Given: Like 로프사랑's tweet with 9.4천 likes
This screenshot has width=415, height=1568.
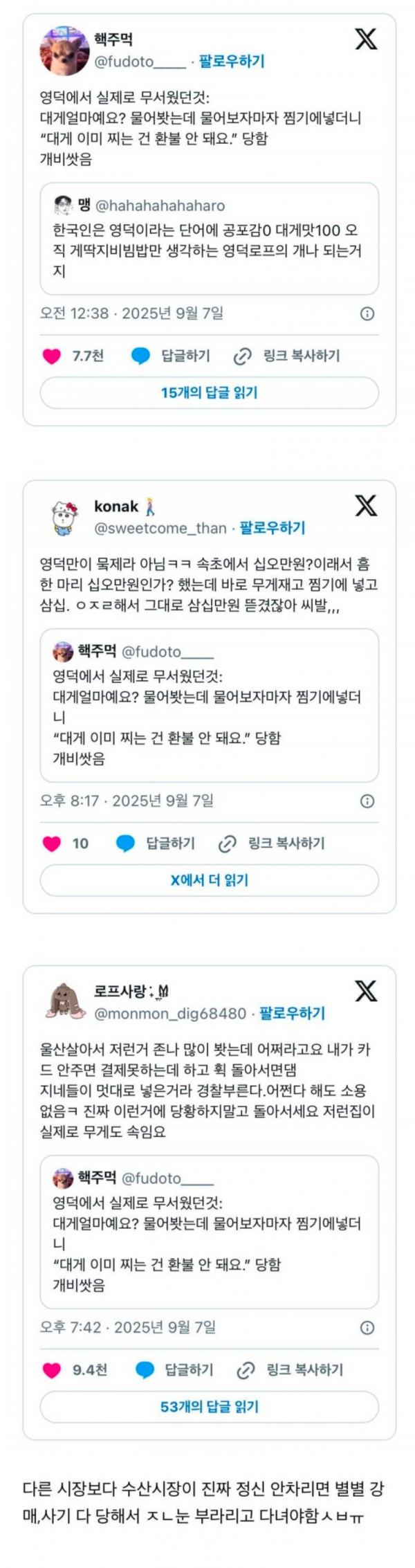Looking at the screenshot, I should (53, 1370).
